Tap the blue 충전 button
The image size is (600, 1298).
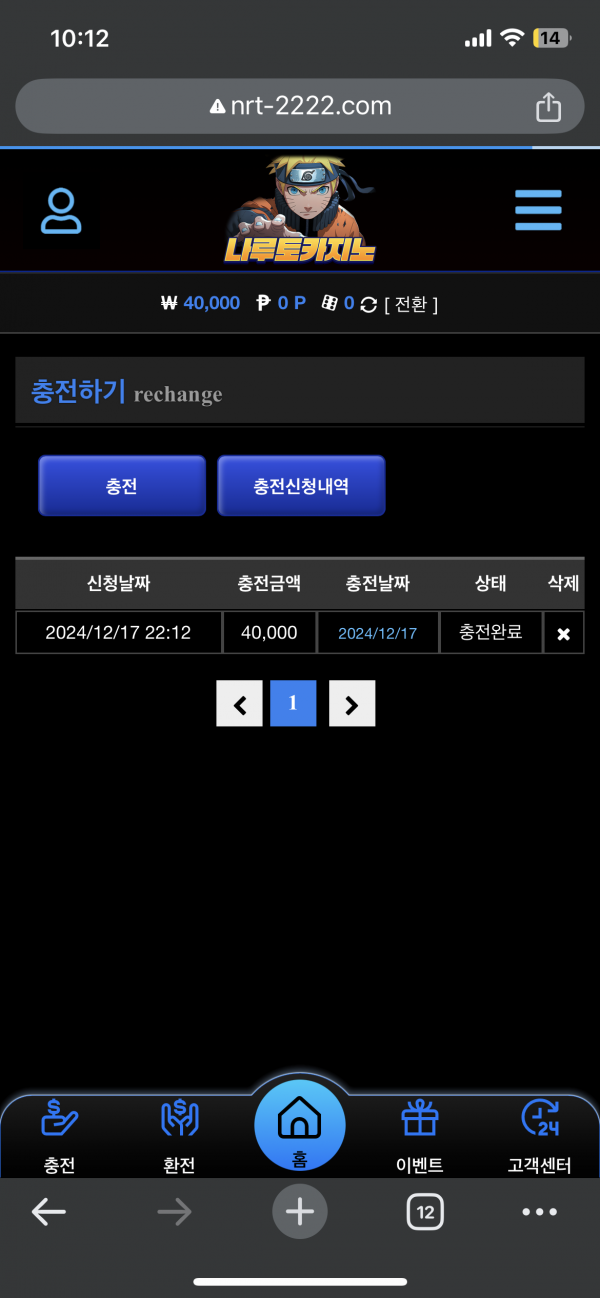(122, 486)
